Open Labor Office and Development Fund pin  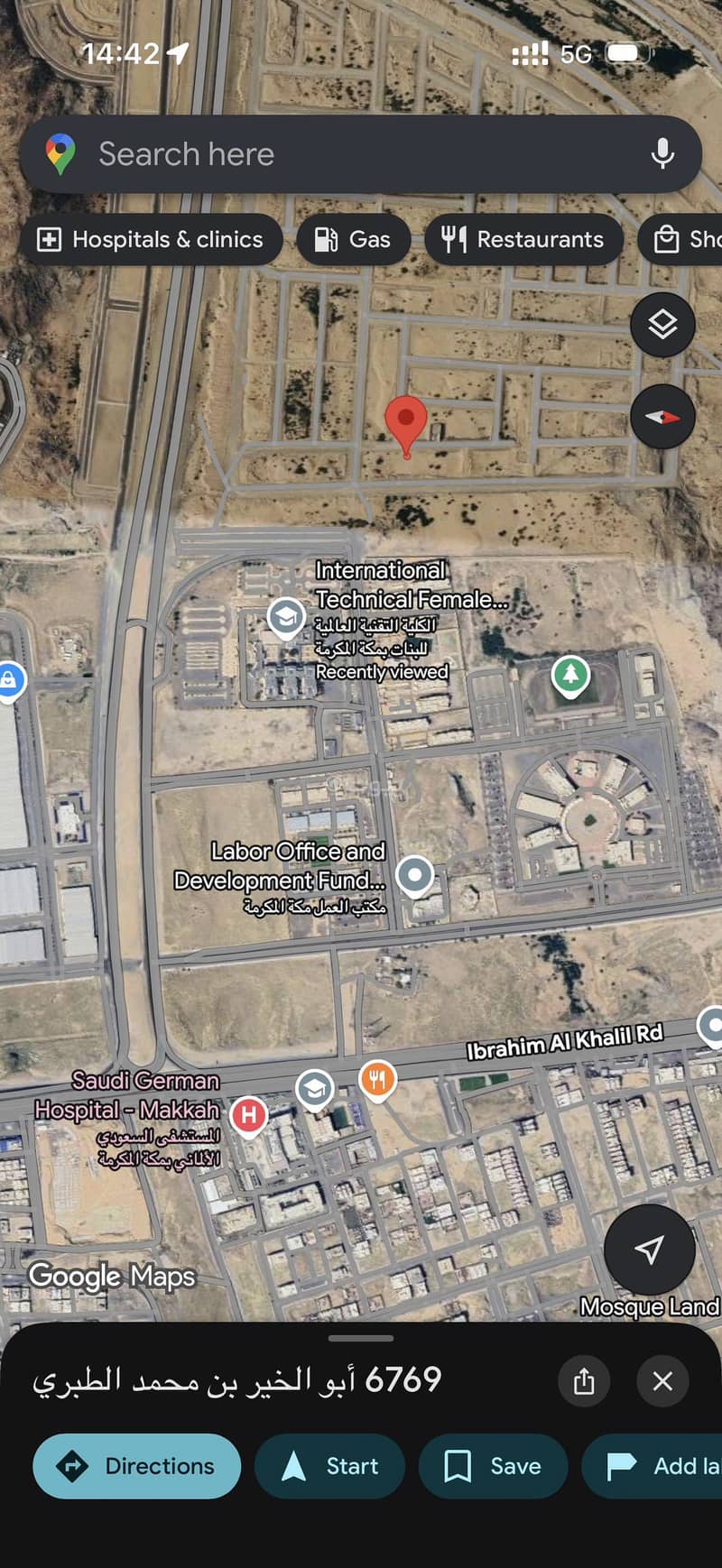click(x=415, y=875)
